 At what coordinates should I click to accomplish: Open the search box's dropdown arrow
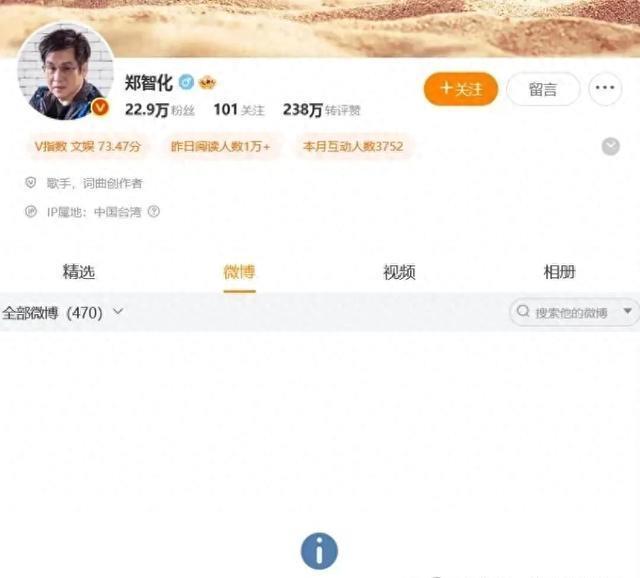tap(628, 311)
